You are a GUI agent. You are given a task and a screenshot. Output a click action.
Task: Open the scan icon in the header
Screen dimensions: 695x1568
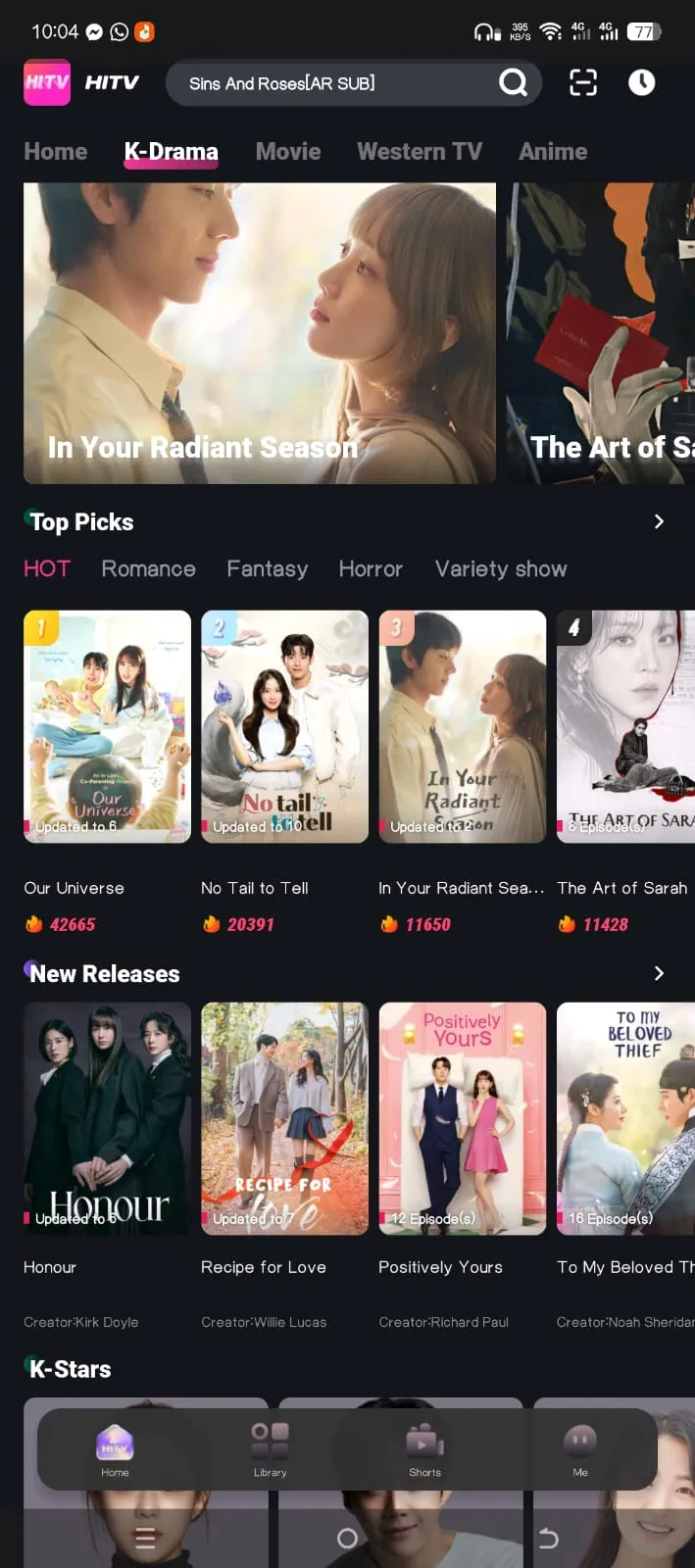pyautogui.click(x=583, y=83)
